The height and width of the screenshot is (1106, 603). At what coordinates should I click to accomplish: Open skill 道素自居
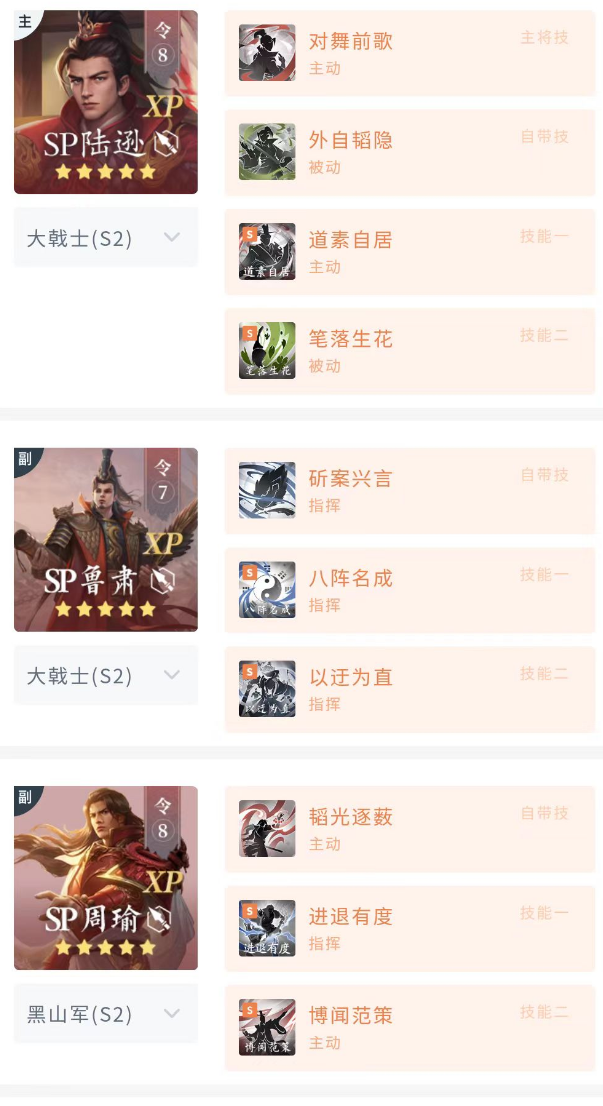click(x=409, y=252)
